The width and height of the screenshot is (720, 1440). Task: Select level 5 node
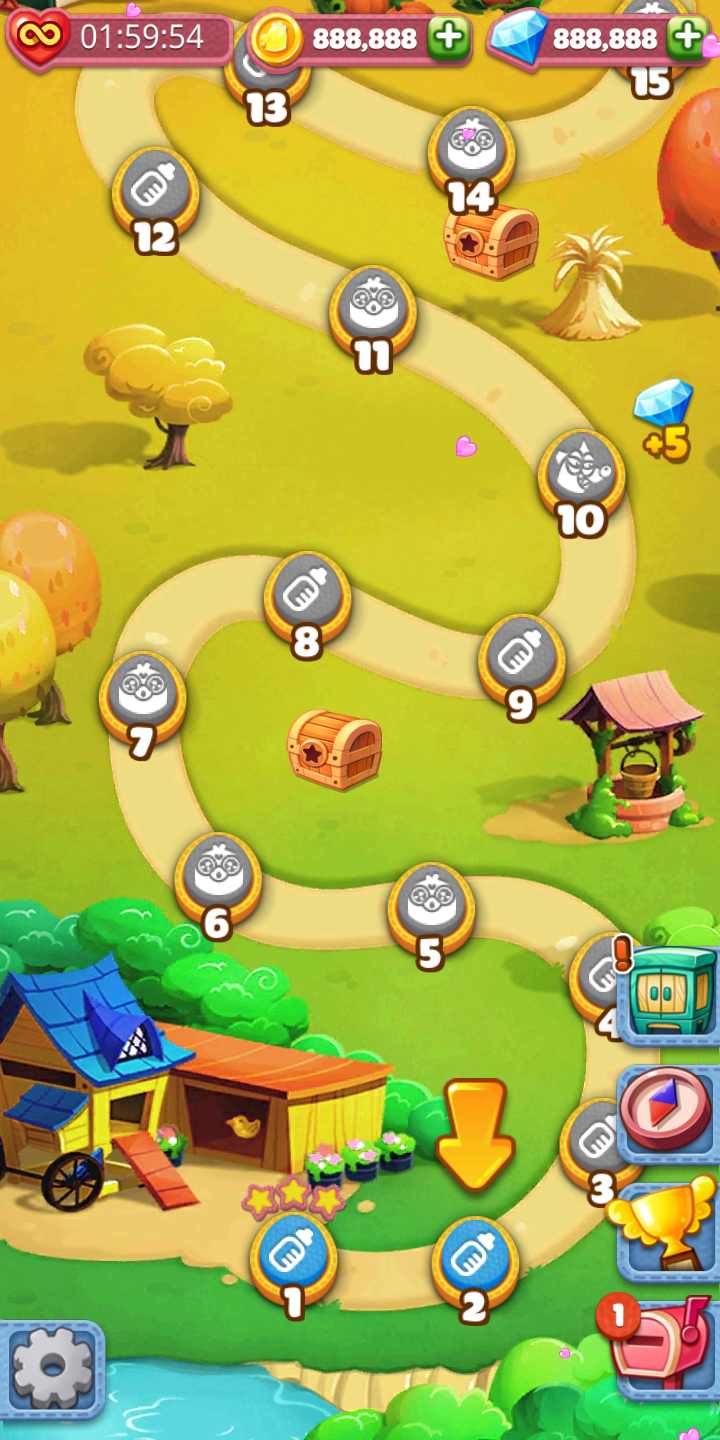click(431, 905)
